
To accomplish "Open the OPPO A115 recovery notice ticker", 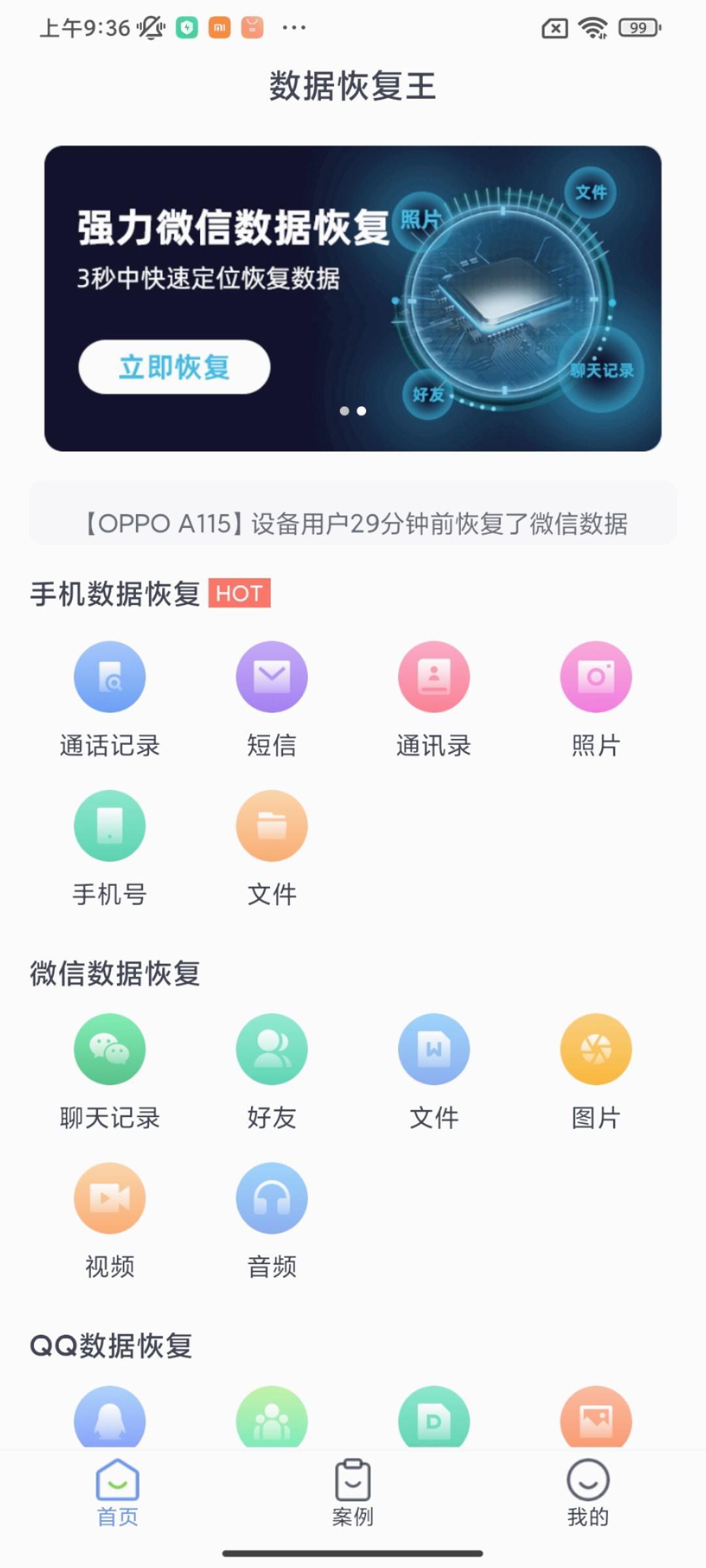I will coord(353,523).
